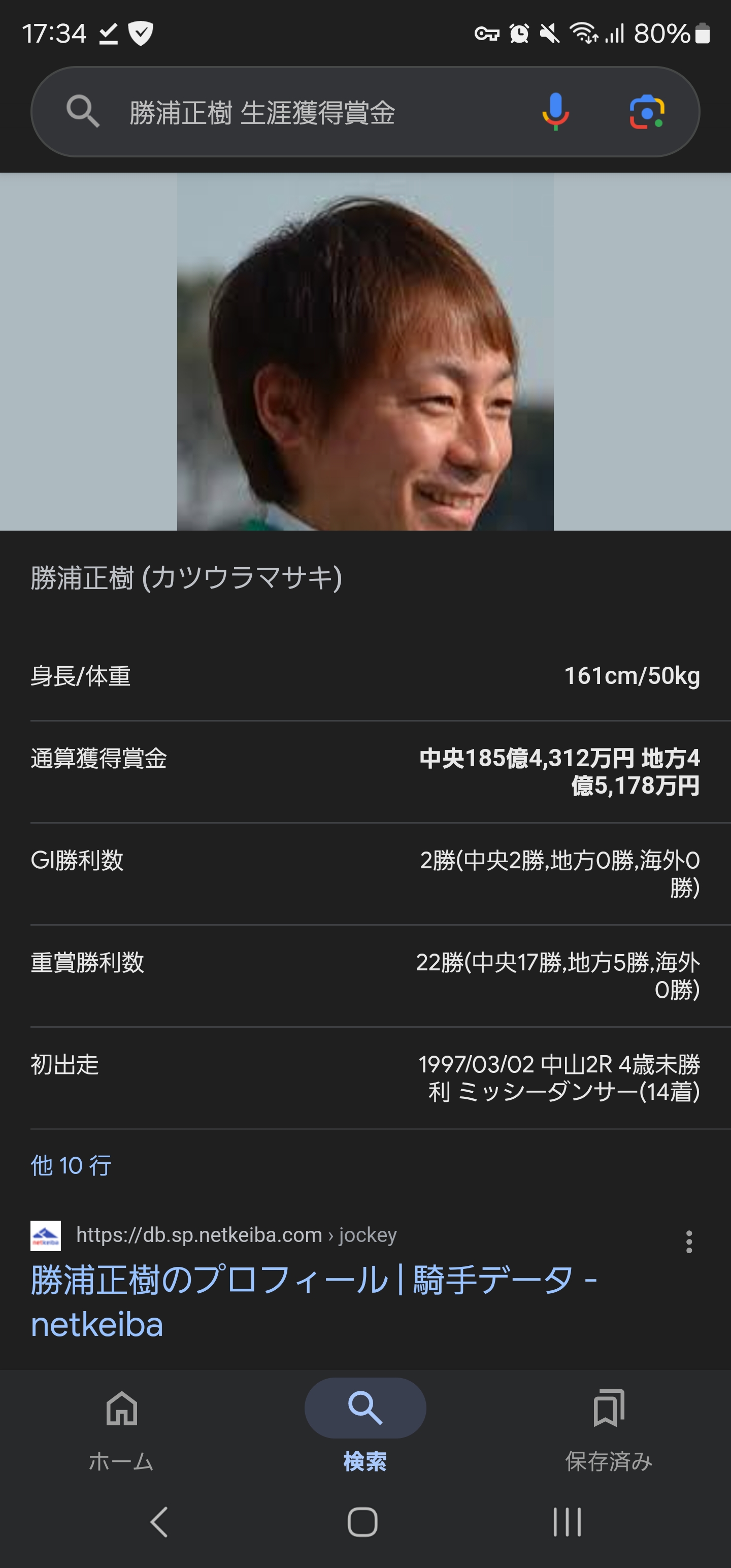
Task: Expand the 他 10 行 rows
Action: 71,1165
